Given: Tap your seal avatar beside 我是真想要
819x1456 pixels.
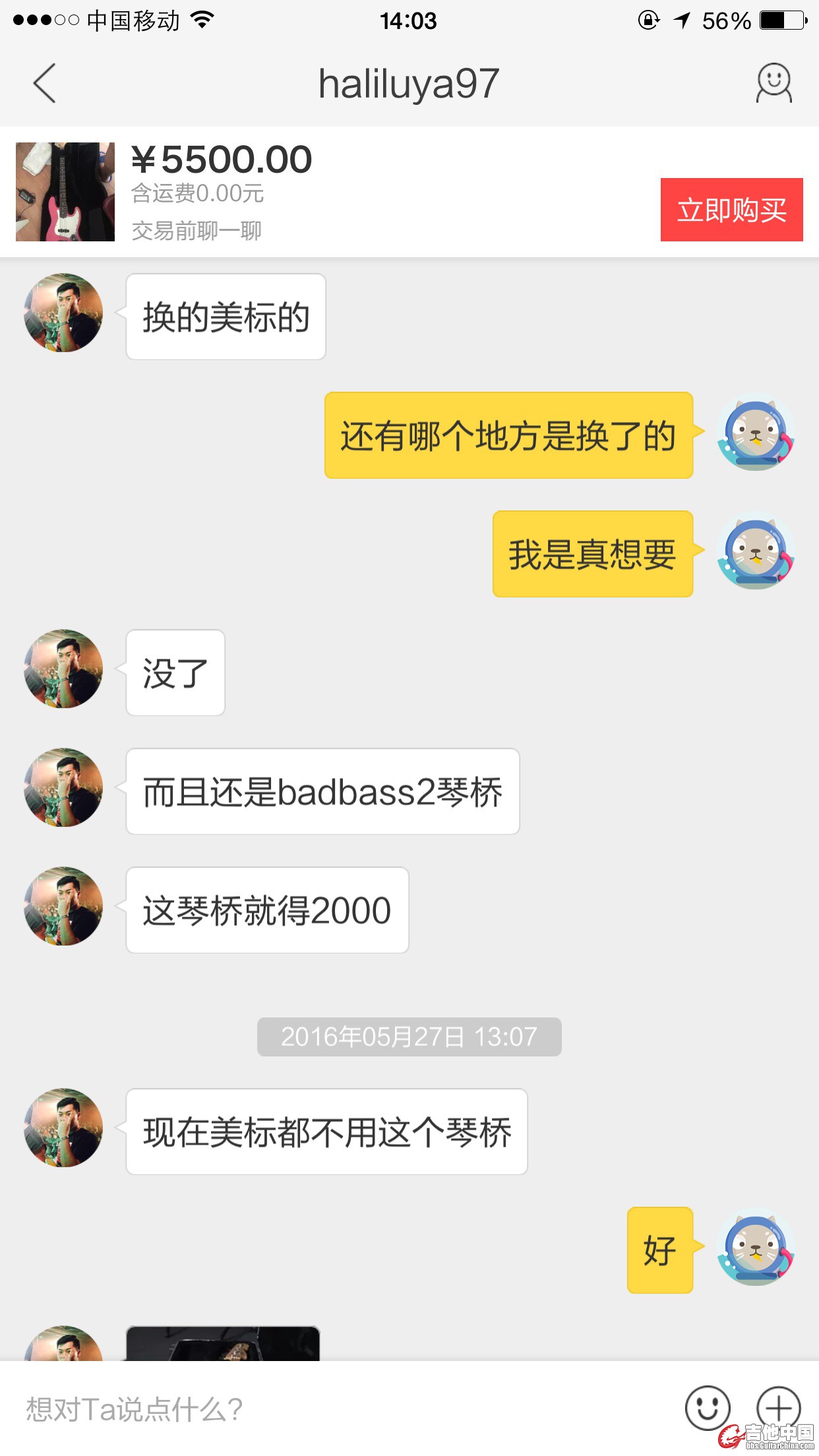Looking at the screenshot, I should [756, 552].
